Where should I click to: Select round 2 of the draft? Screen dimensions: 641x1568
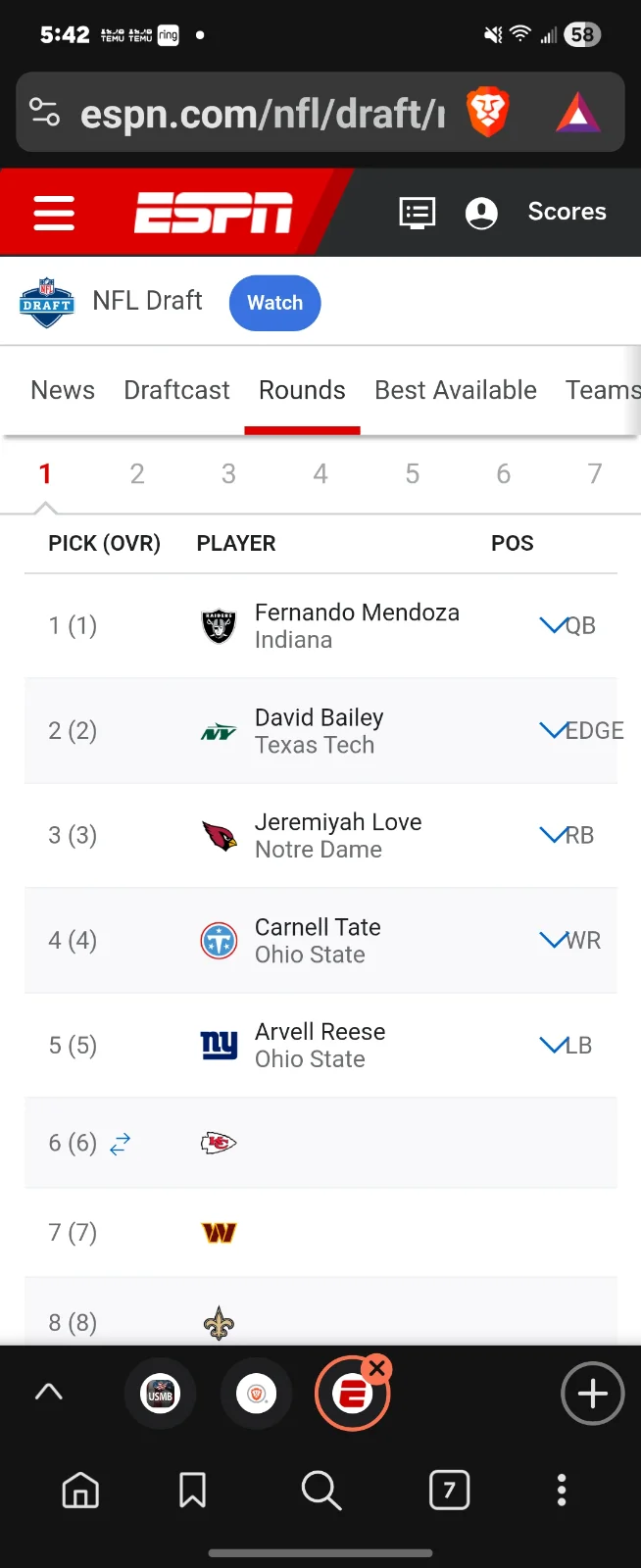click(x=137, y=474)
